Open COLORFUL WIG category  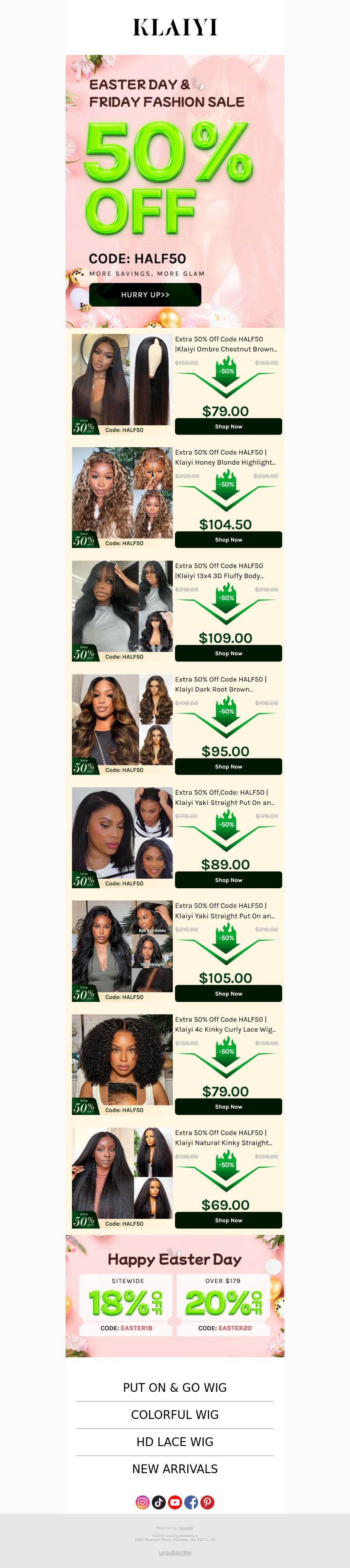click(x=175, y=1415)
